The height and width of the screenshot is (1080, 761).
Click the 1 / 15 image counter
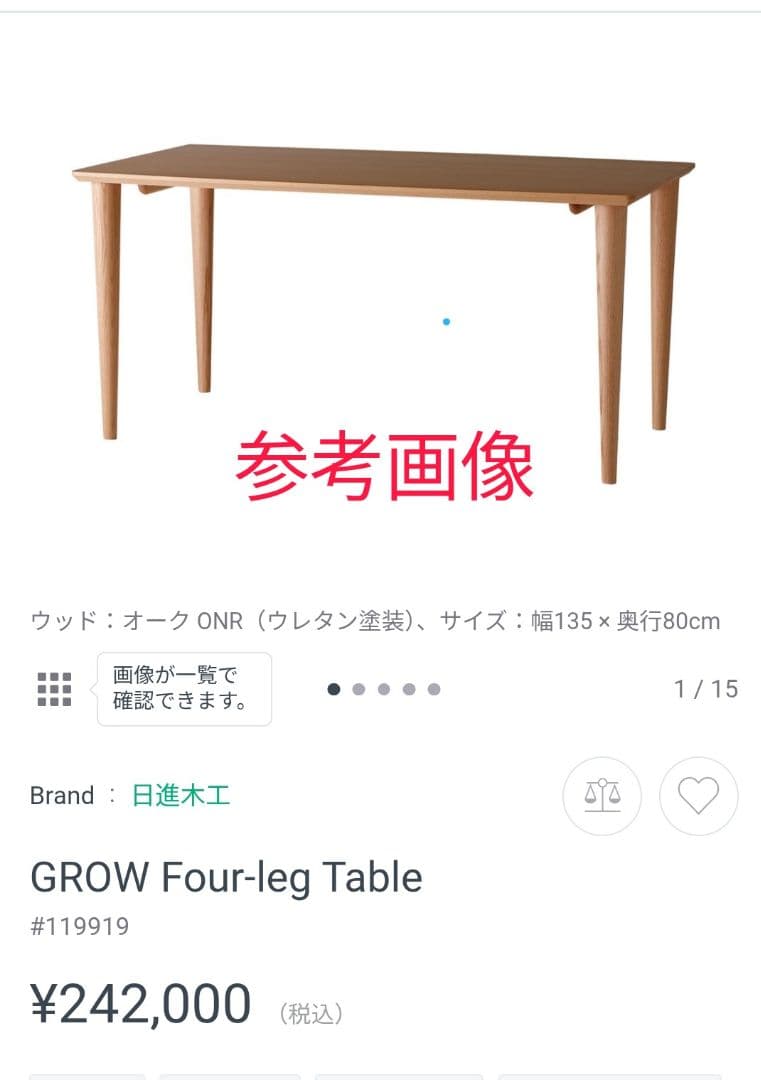[705, 687]
